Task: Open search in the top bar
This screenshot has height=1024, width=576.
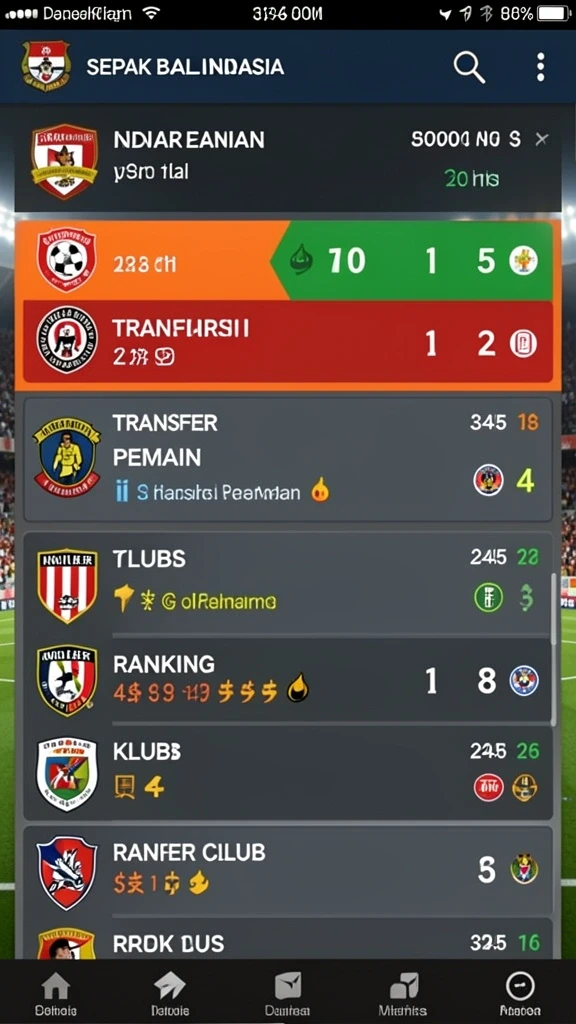Action: 469,67
